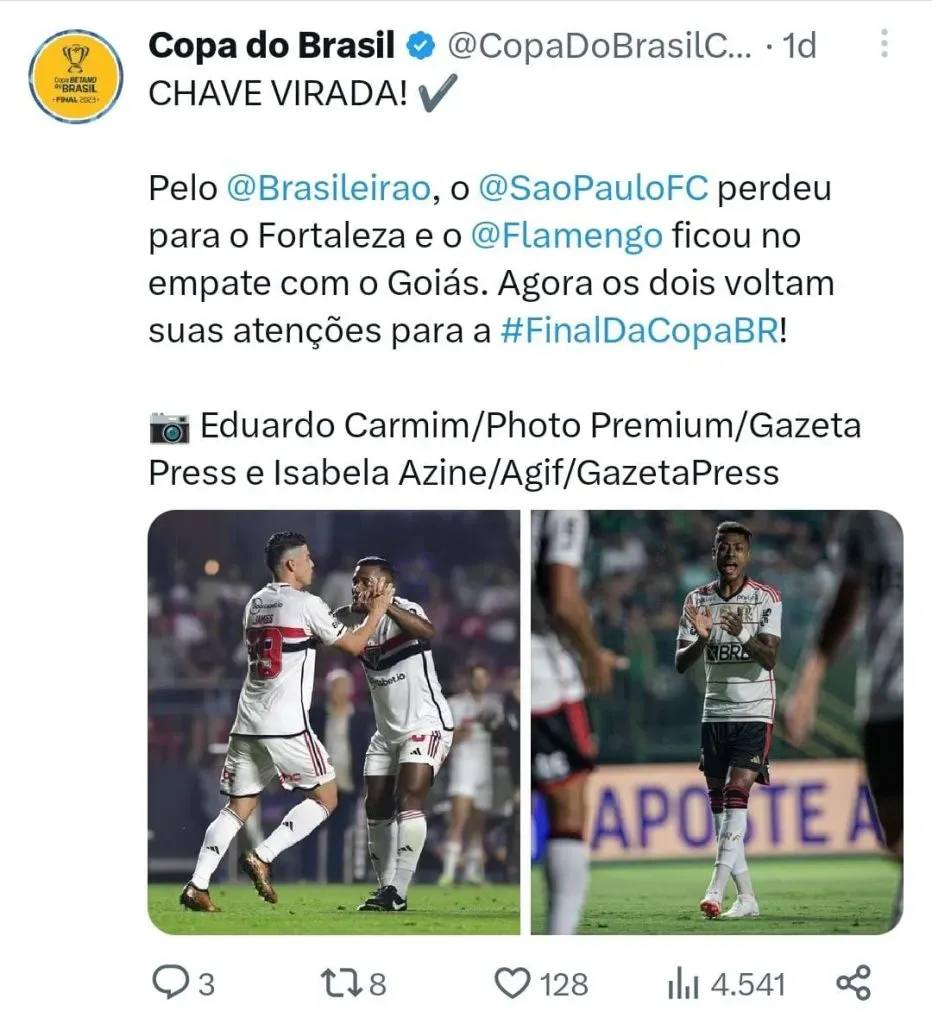Reply to the Copa do Brasil tweet
Viewport: 932px width, 1024px height.
coord(170,984)
